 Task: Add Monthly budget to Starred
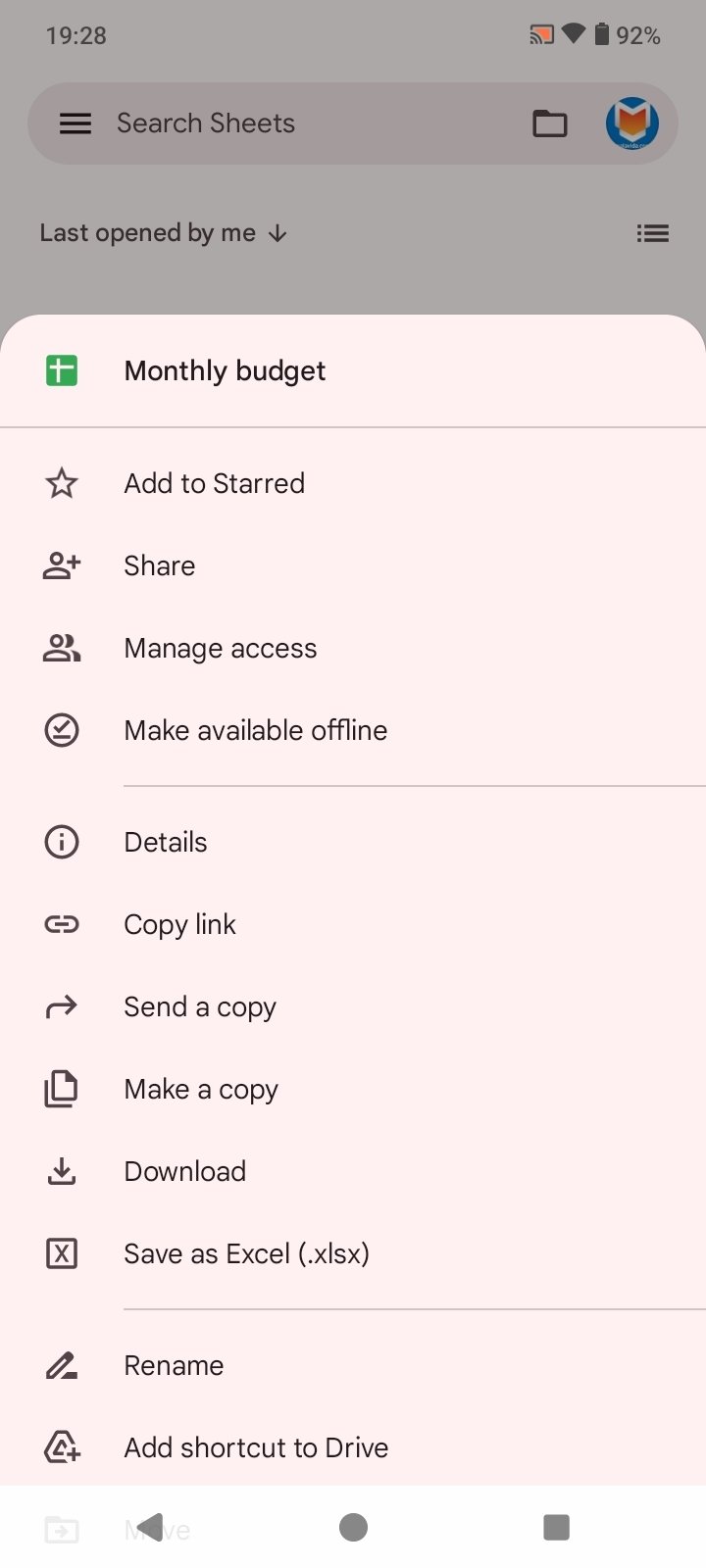pyautogui.click(x=214, y=483)
